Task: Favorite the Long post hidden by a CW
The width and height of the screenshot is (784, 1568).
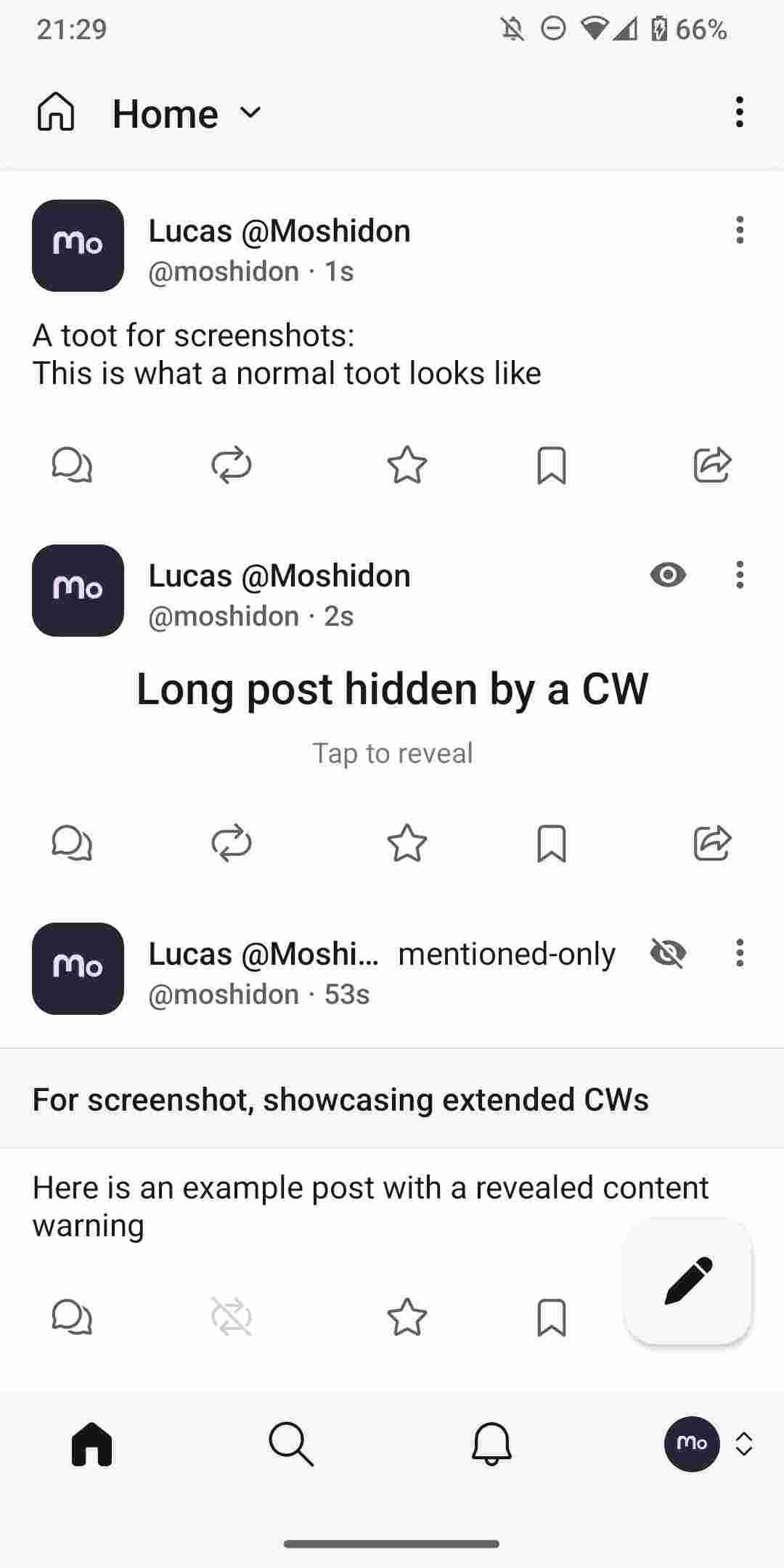Action: pos(407,843)
